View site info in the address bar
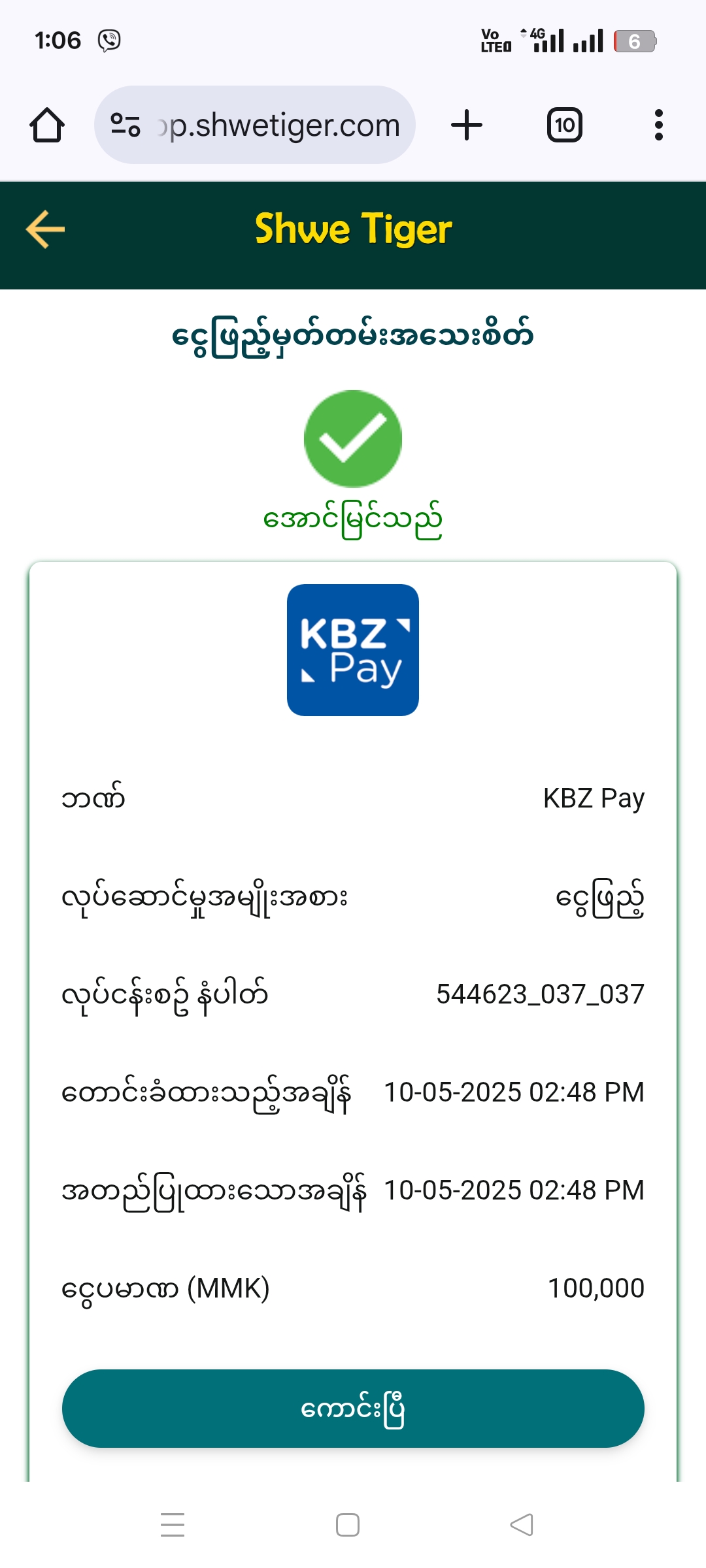706x1568 pixels. pyautogui.click(x=125, y=125)
